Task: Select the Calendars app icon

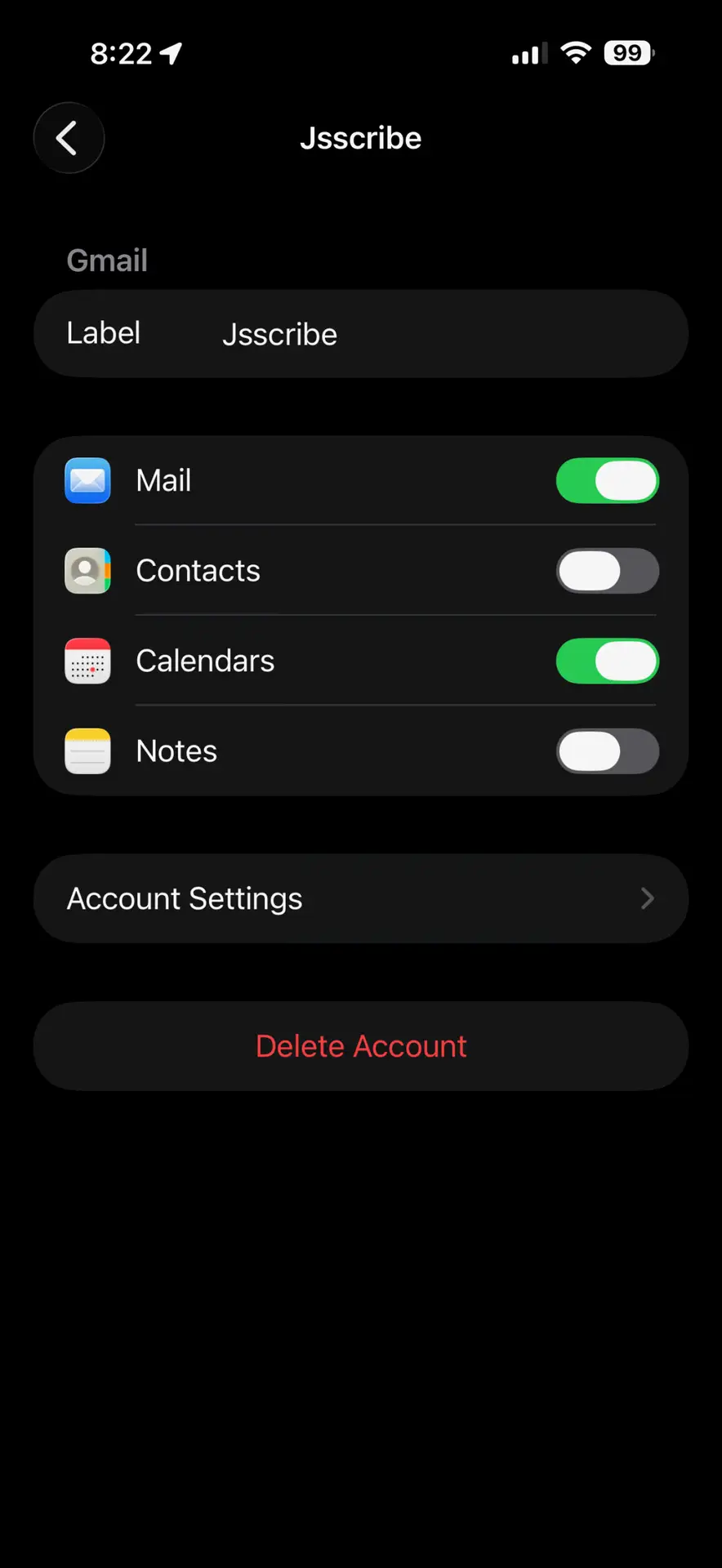Action: [x=87, y=661]
